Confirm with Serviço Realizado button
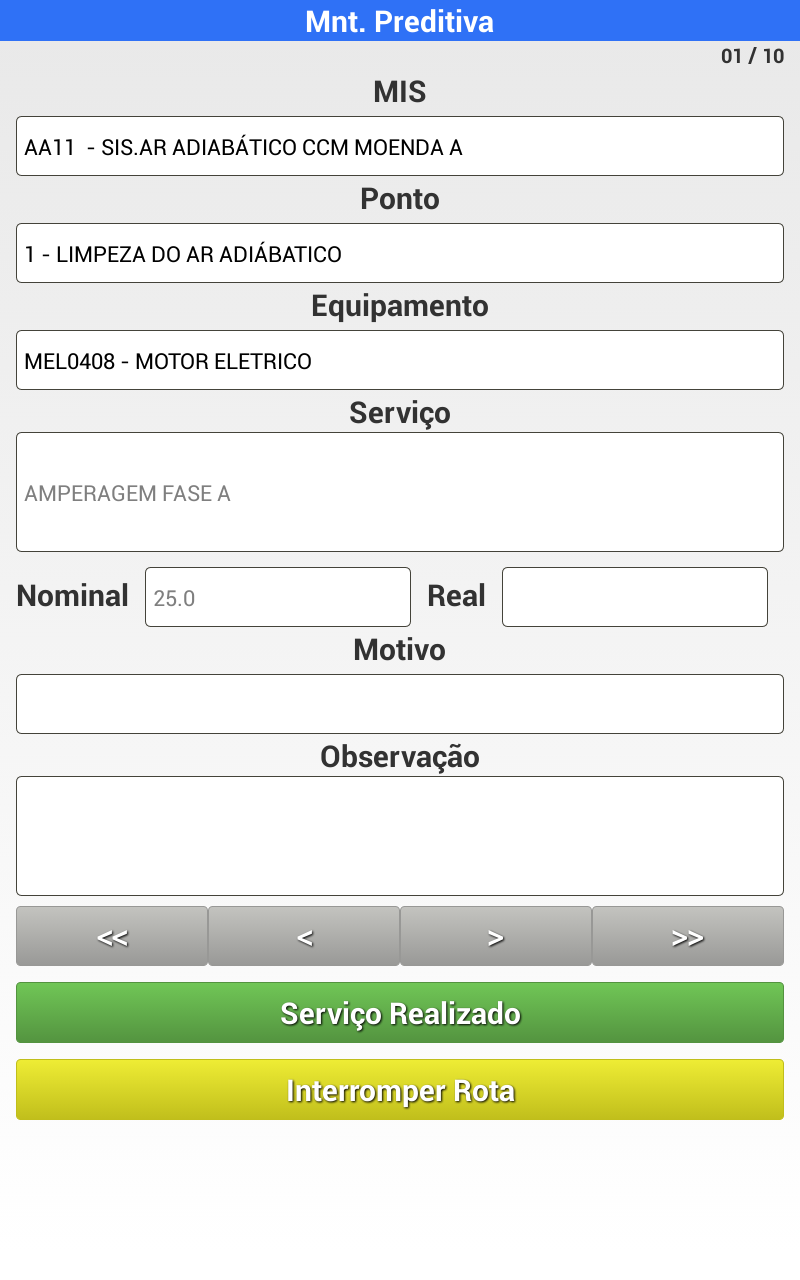The width and height of the screenshot is (800, 1280). coord(400,1013)
